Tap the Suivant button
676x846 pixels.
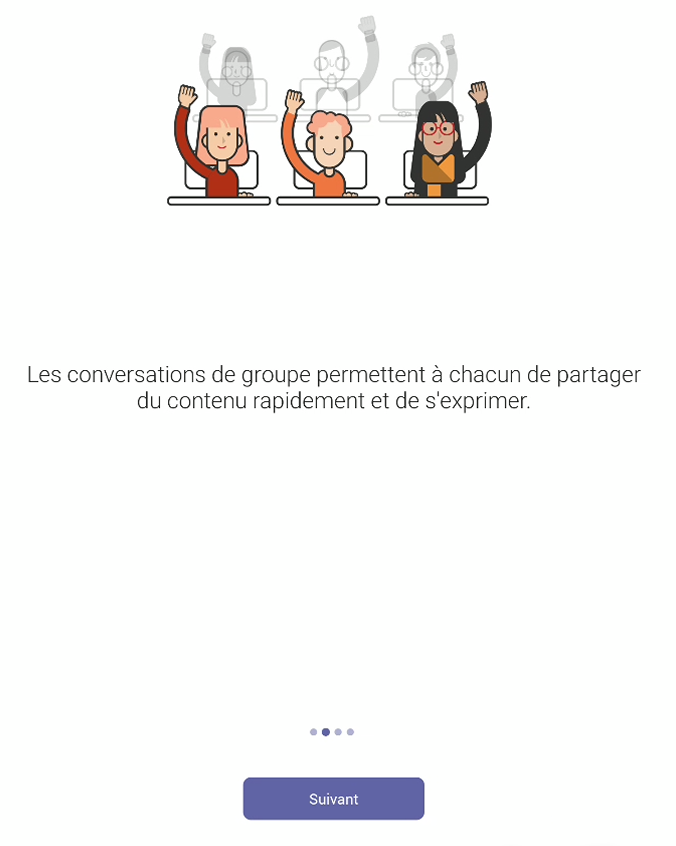point(333,799)
